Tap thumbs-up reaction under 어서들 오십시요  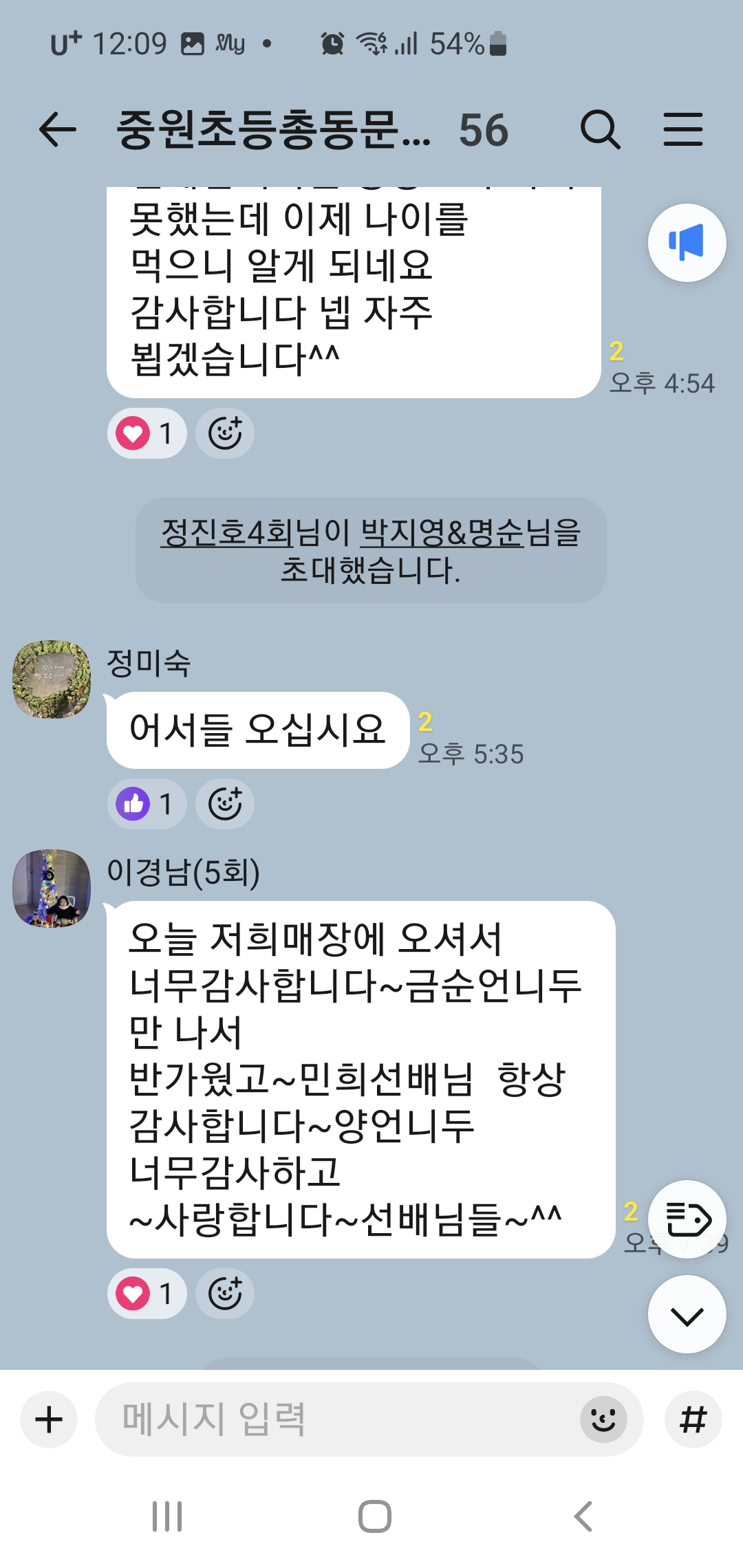(x=146, y=803)
